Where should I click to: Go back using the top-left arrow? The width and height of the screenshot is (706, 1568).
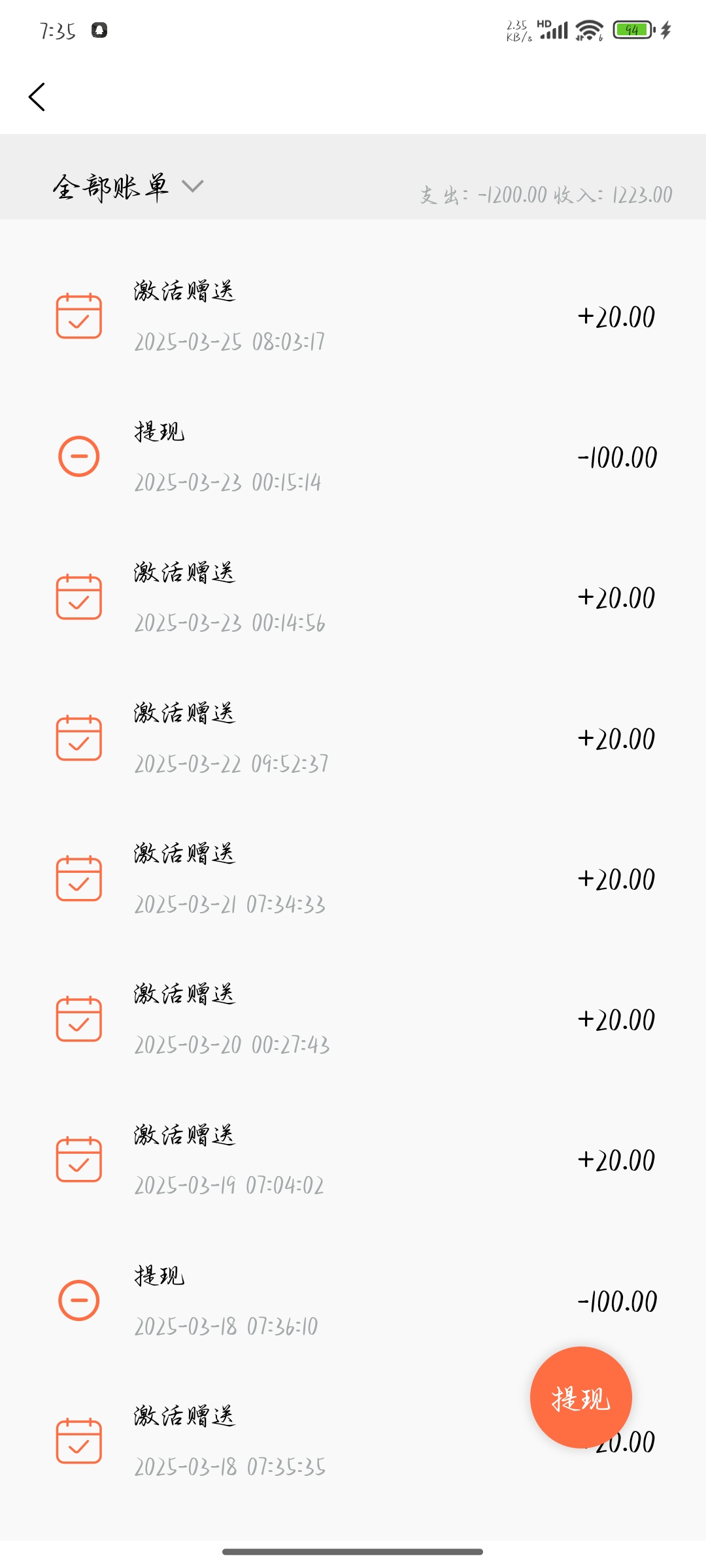[37, 97]
